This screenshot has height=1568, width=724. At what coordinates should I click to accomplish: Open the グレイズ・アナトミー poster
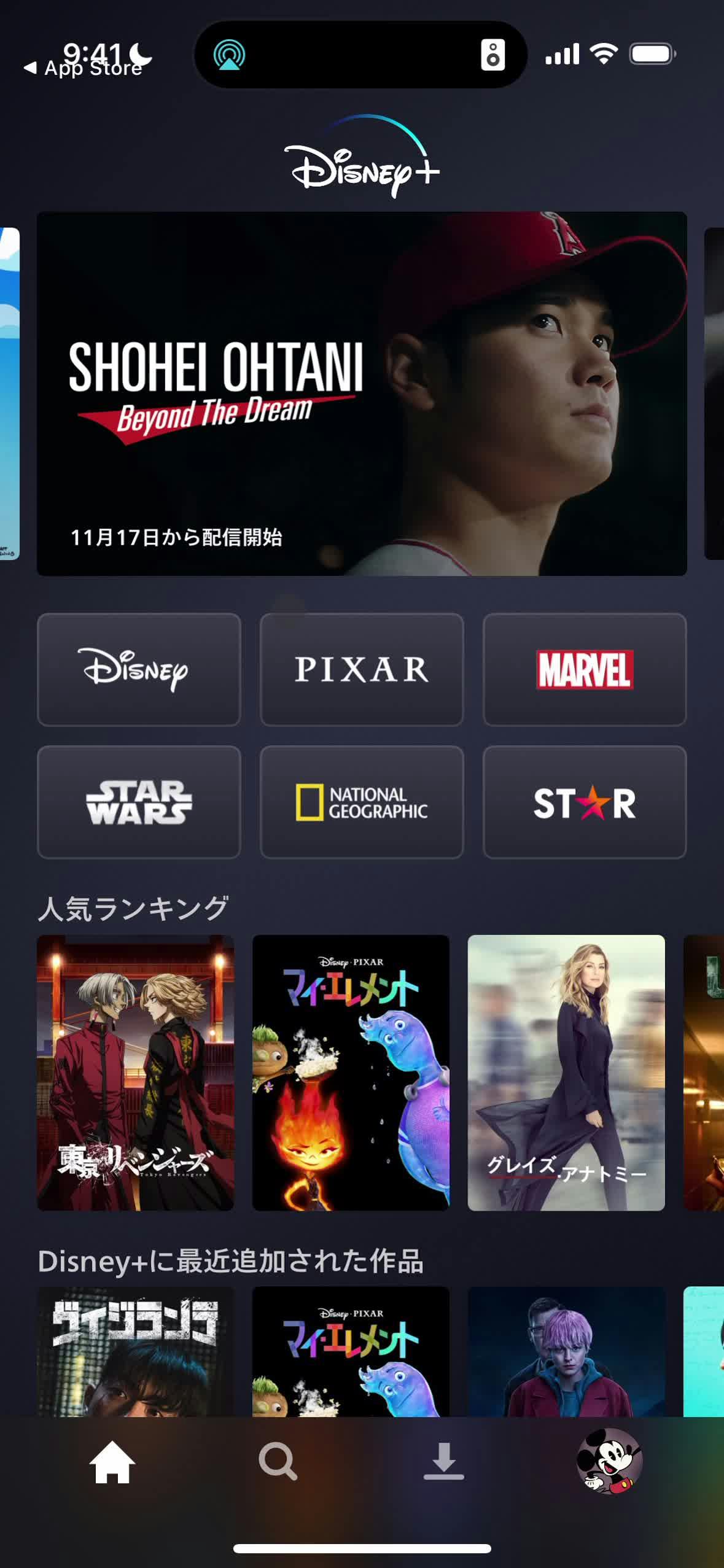pyautogui.click(x=566, y=1072)
